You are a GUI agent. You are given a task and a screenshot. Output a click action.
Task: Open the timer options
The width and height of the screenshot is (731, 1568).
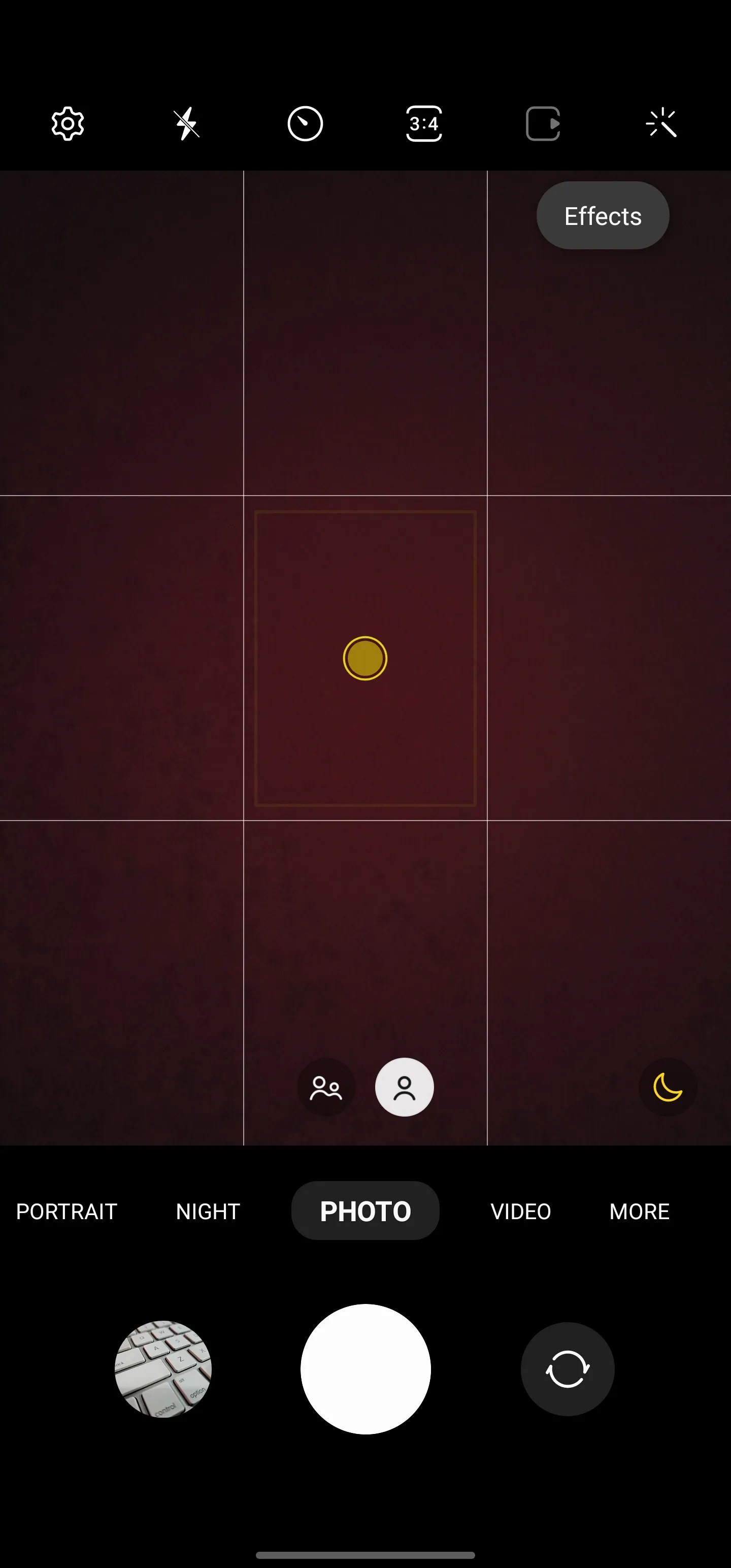(305, 124)
